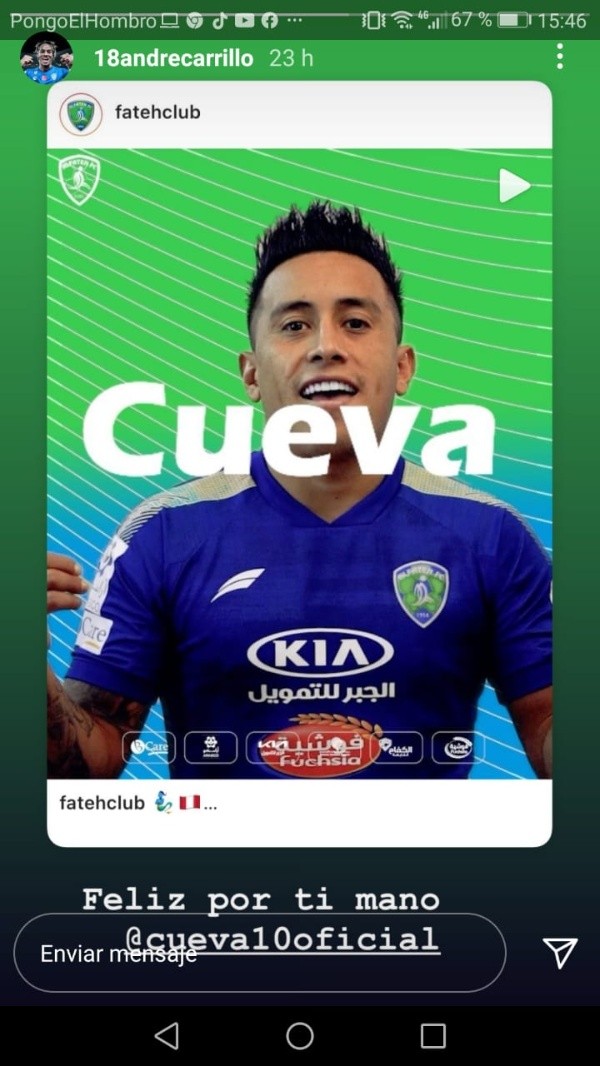Viewport: 600px width, 1066px height.
Task: Open 18andrecarrillo's profile picture
Action: click(46, 58)
